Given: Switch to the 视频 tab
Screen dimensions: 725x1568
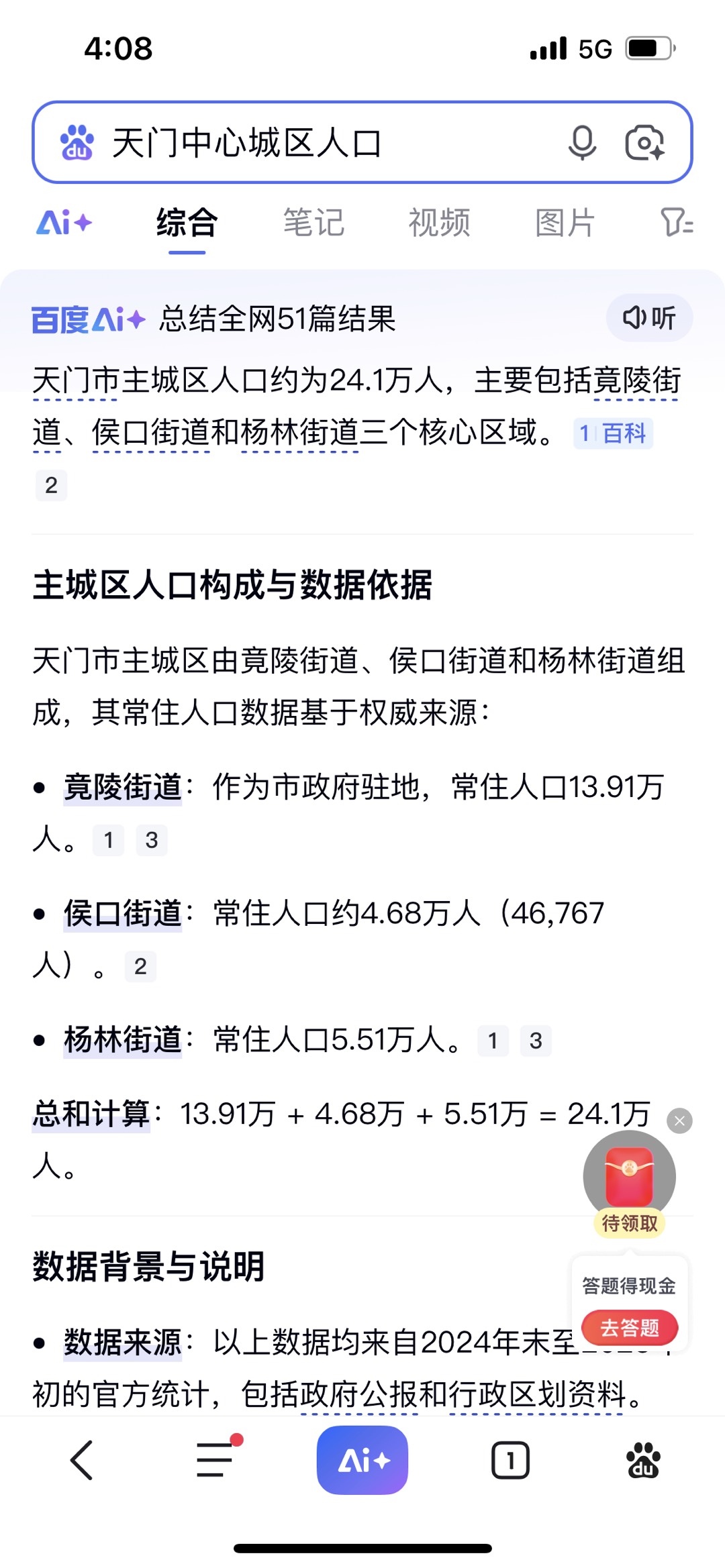Looking at the screenshot, I should pyautogui.click(x=439, y=223).
